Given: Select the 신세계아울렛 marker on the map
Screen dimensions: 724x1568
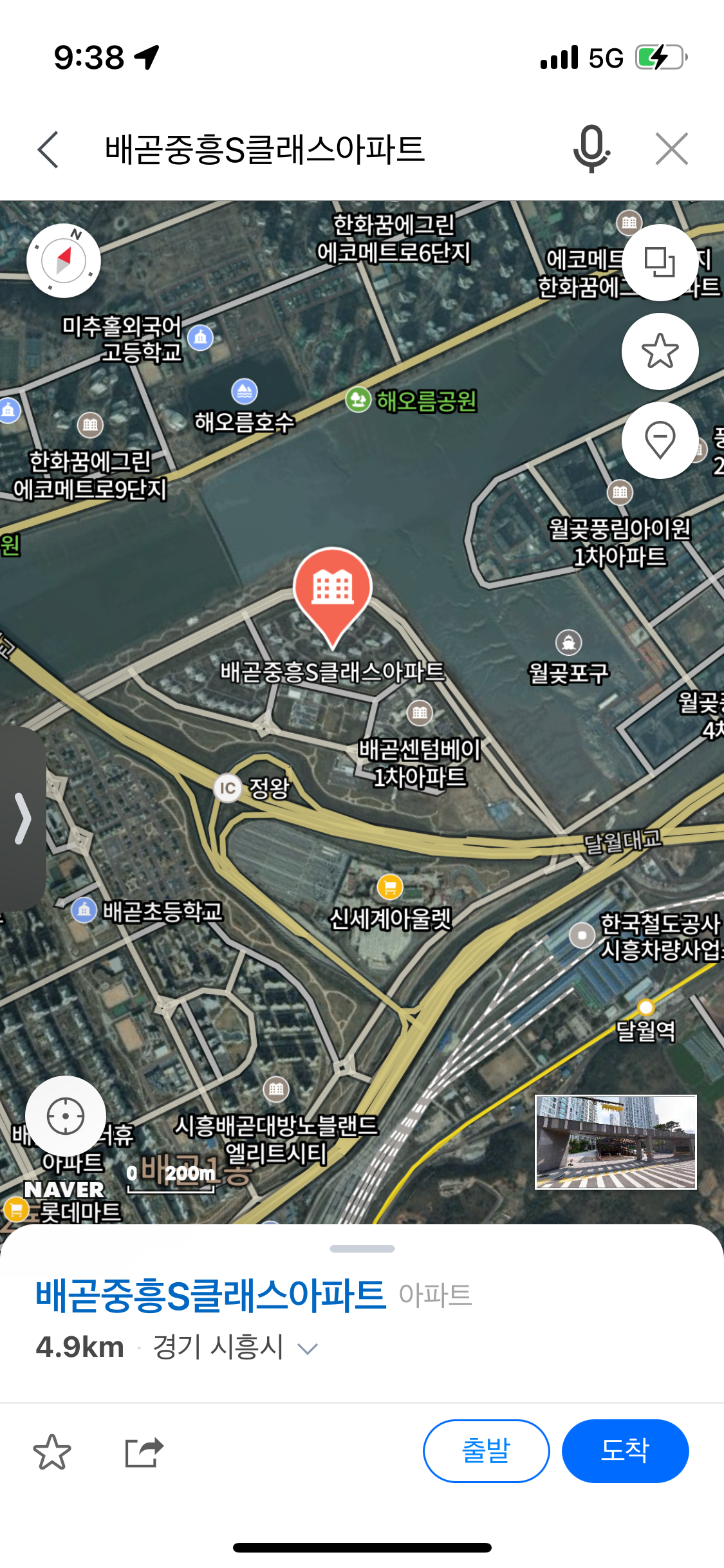Looking at the screenshot, I should tap(389, 887).
